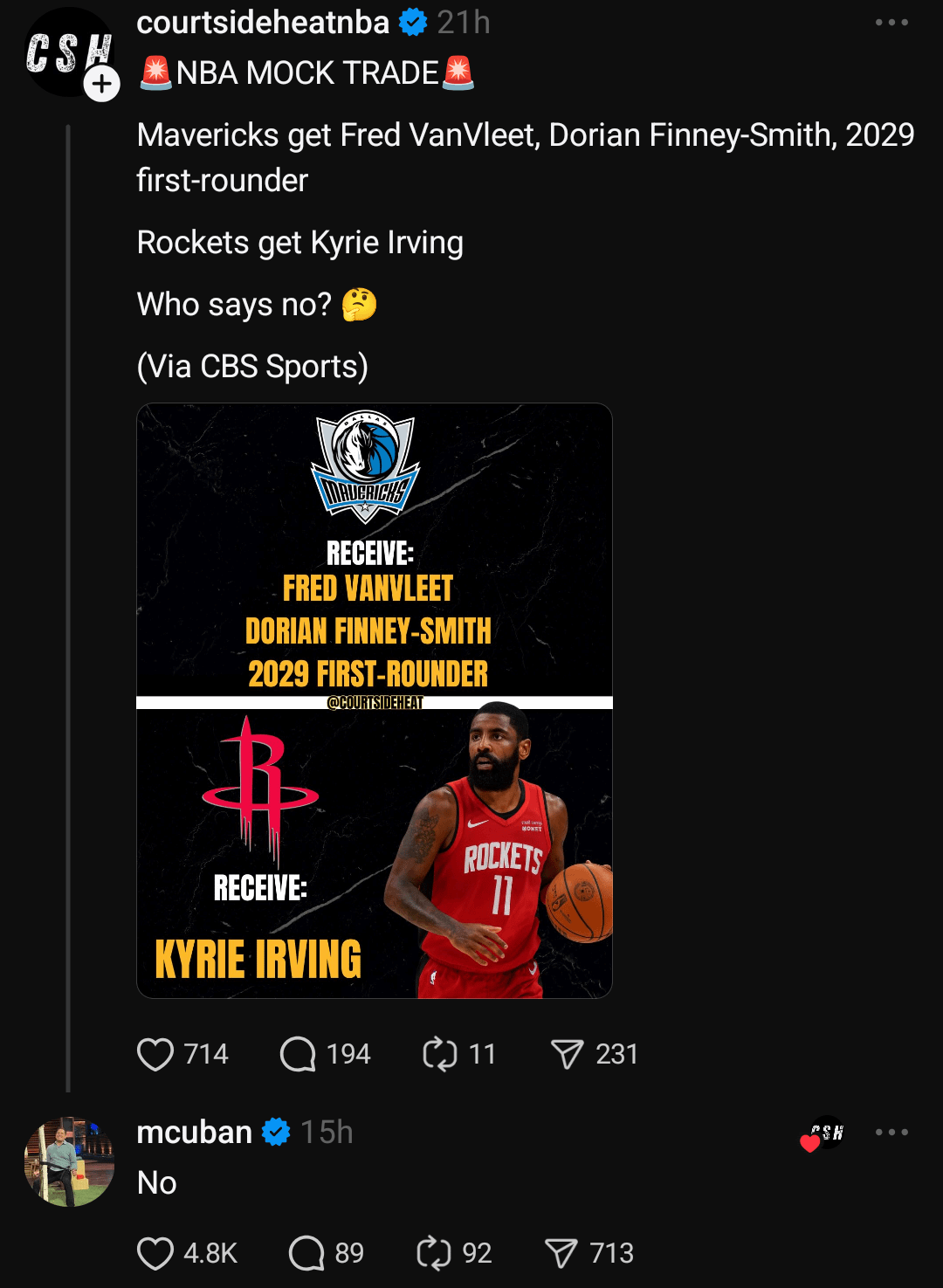The width and height of the screenshot is (943, 1288).
Task: Open the mock trade image
Action: [375, 700]
